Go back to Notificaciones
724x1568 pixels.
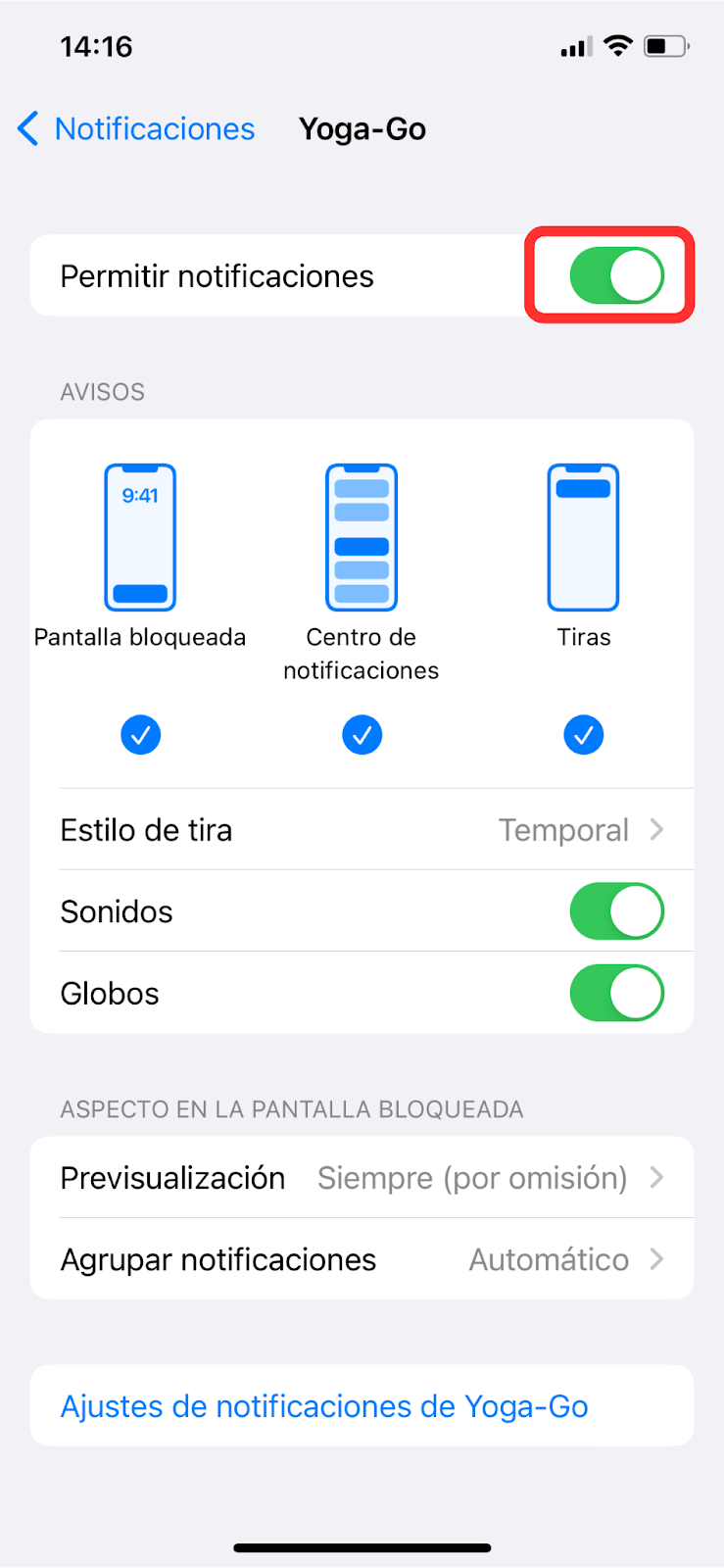pyautogui.click(x=137, y=129)
